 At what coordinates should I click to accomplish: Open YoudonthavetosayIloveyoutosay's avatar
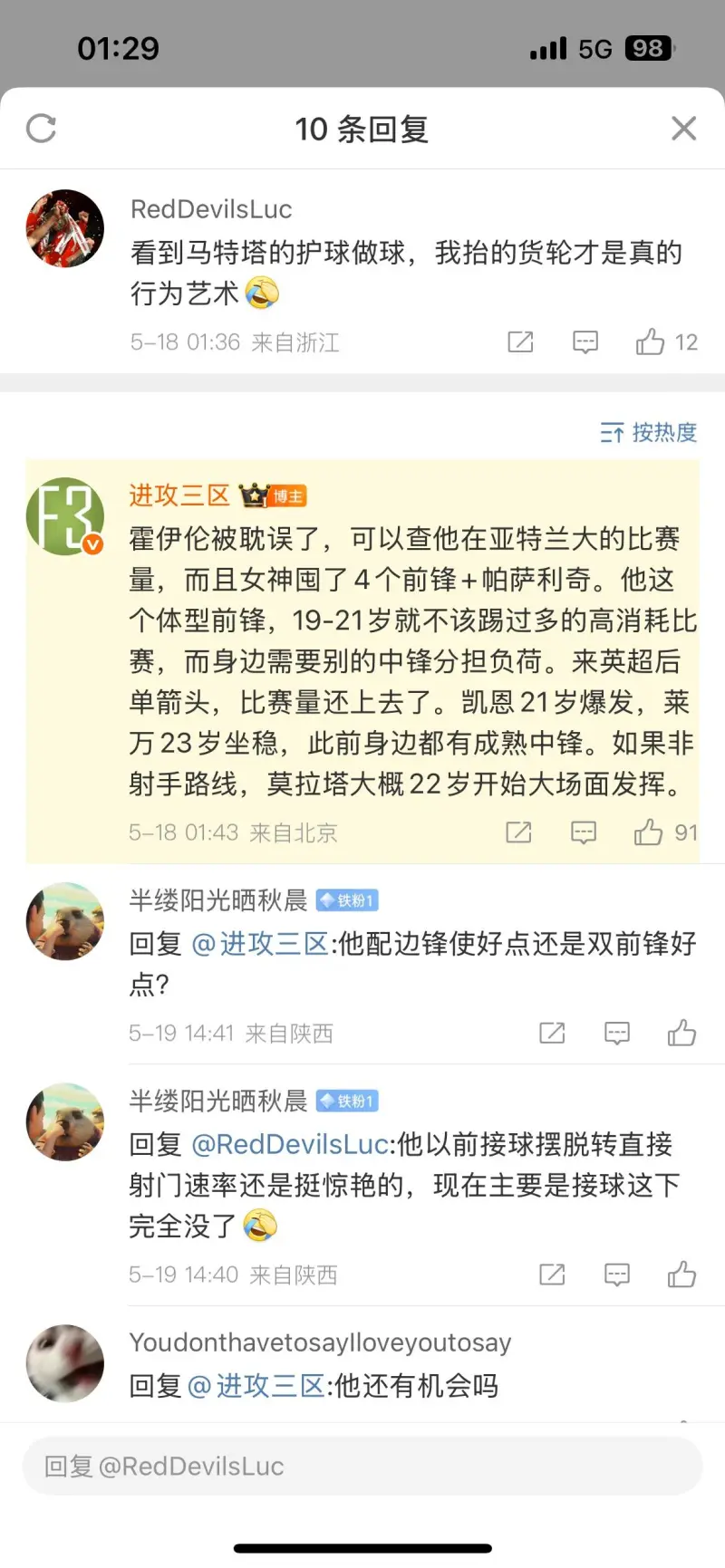tap(64, 1362)
